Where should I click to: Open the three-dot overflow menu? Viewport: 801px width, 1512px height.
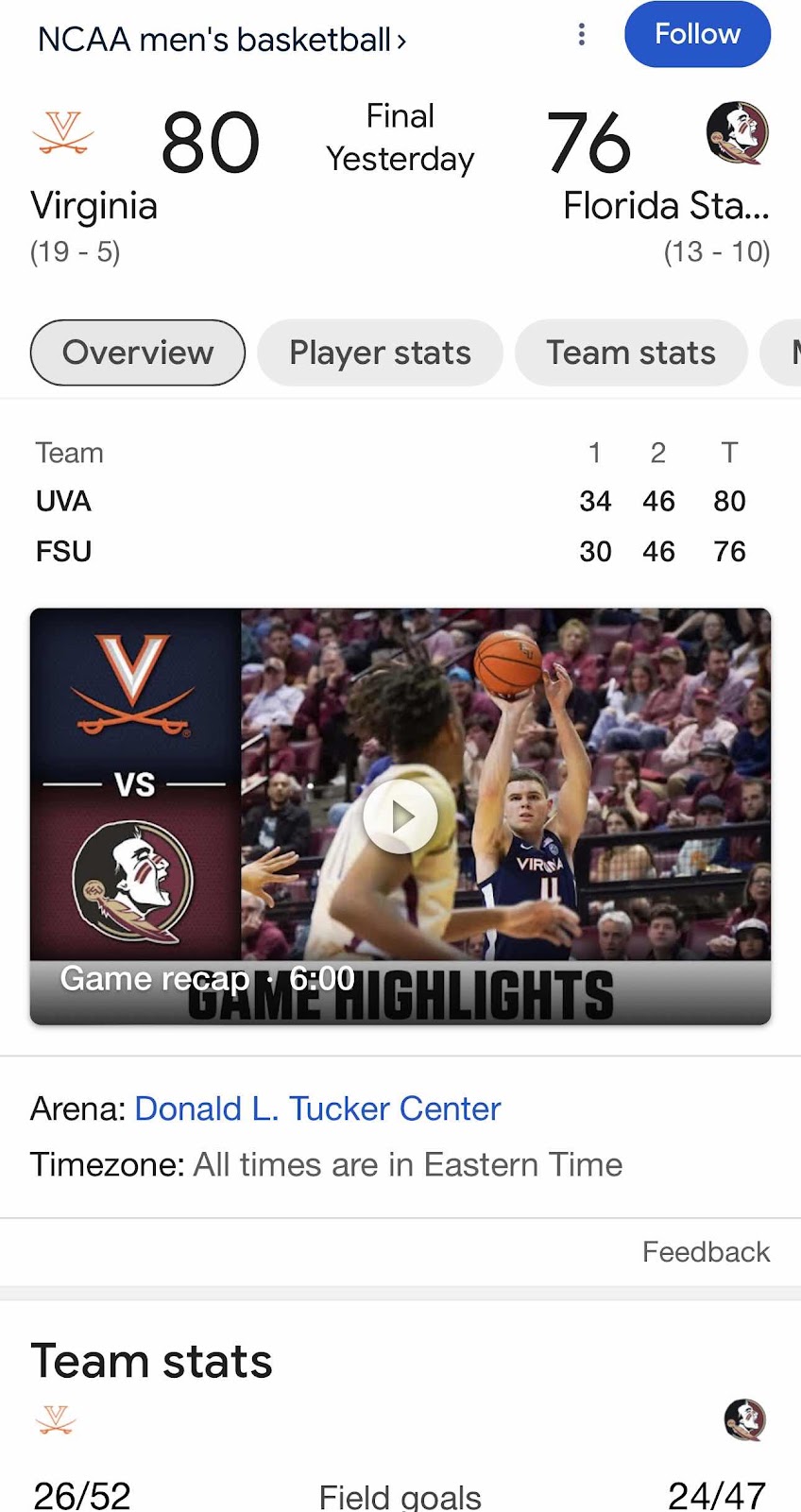(582, 34)
